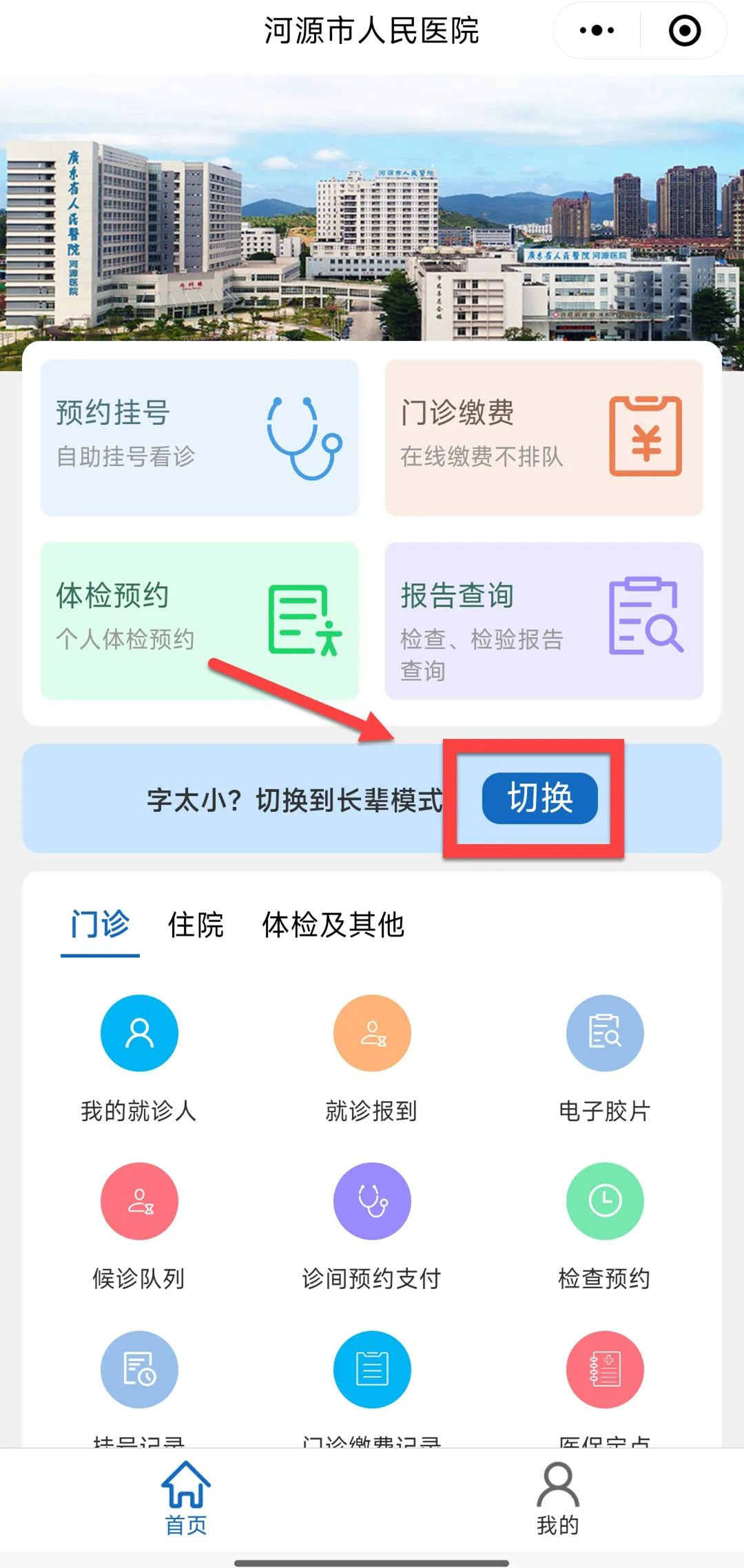This screenshot has width=744, height=1568.
Task: Open 预约挂号 appointment registration card
Action: click(x=200, y=437)
